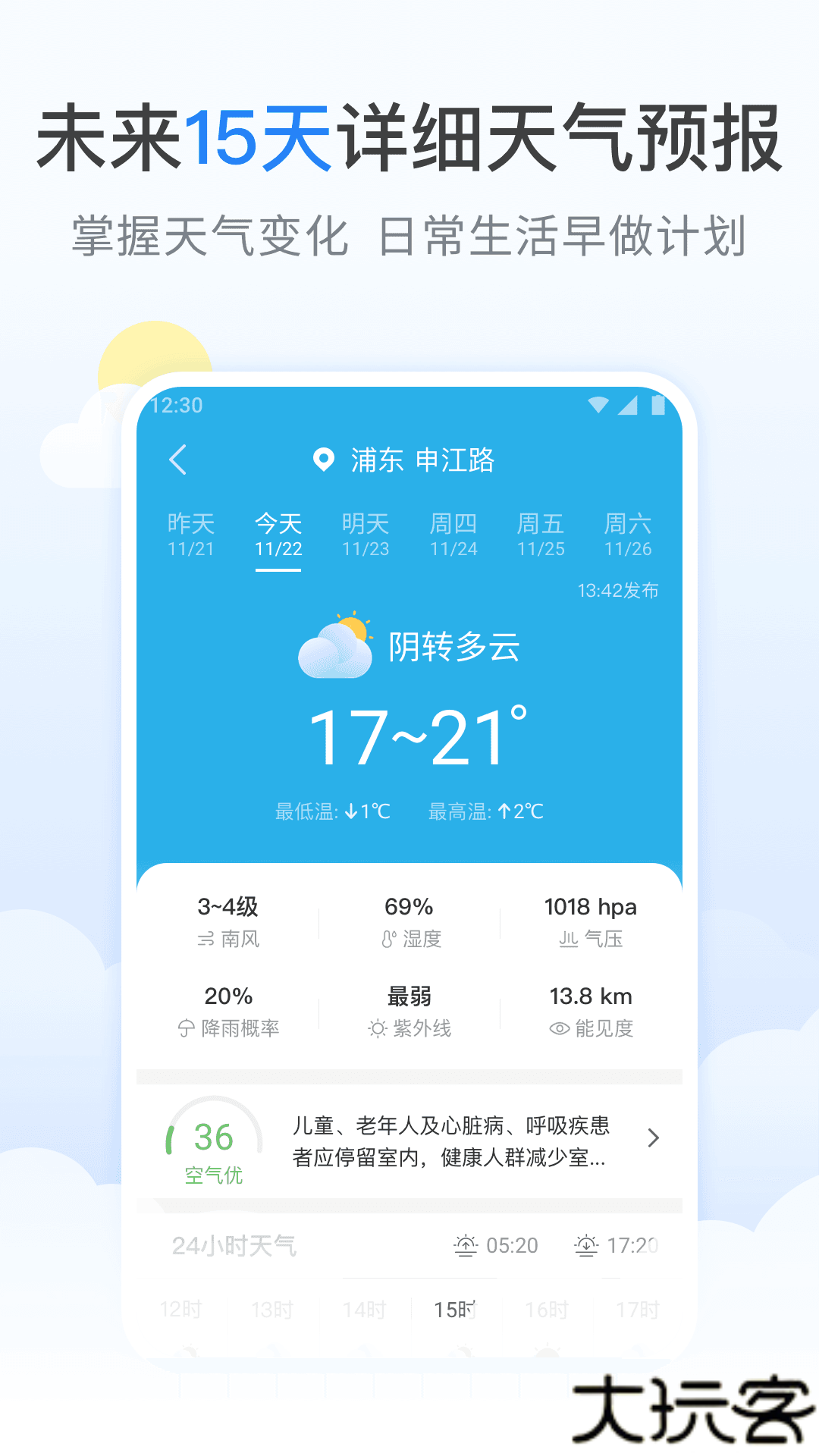
Task: Click the 24小时天气 section header
Action: tap(237, 1244)
